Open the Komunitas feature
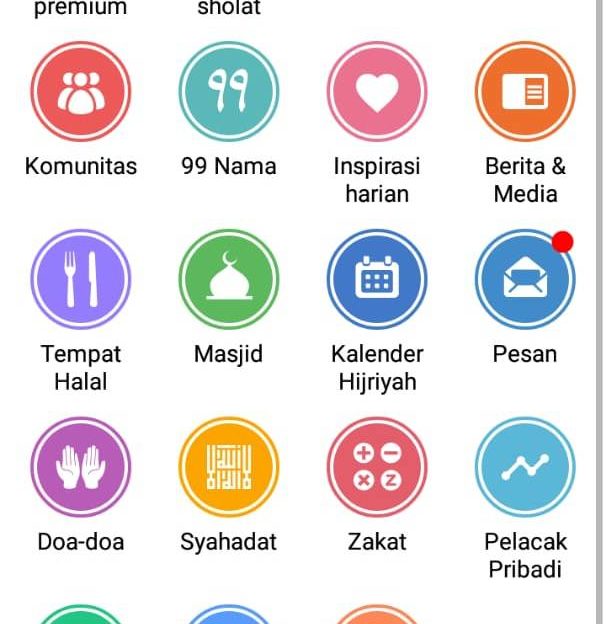The width and height of the screenshot is (606, 624). pyautogui.click(x=81, y=92)
